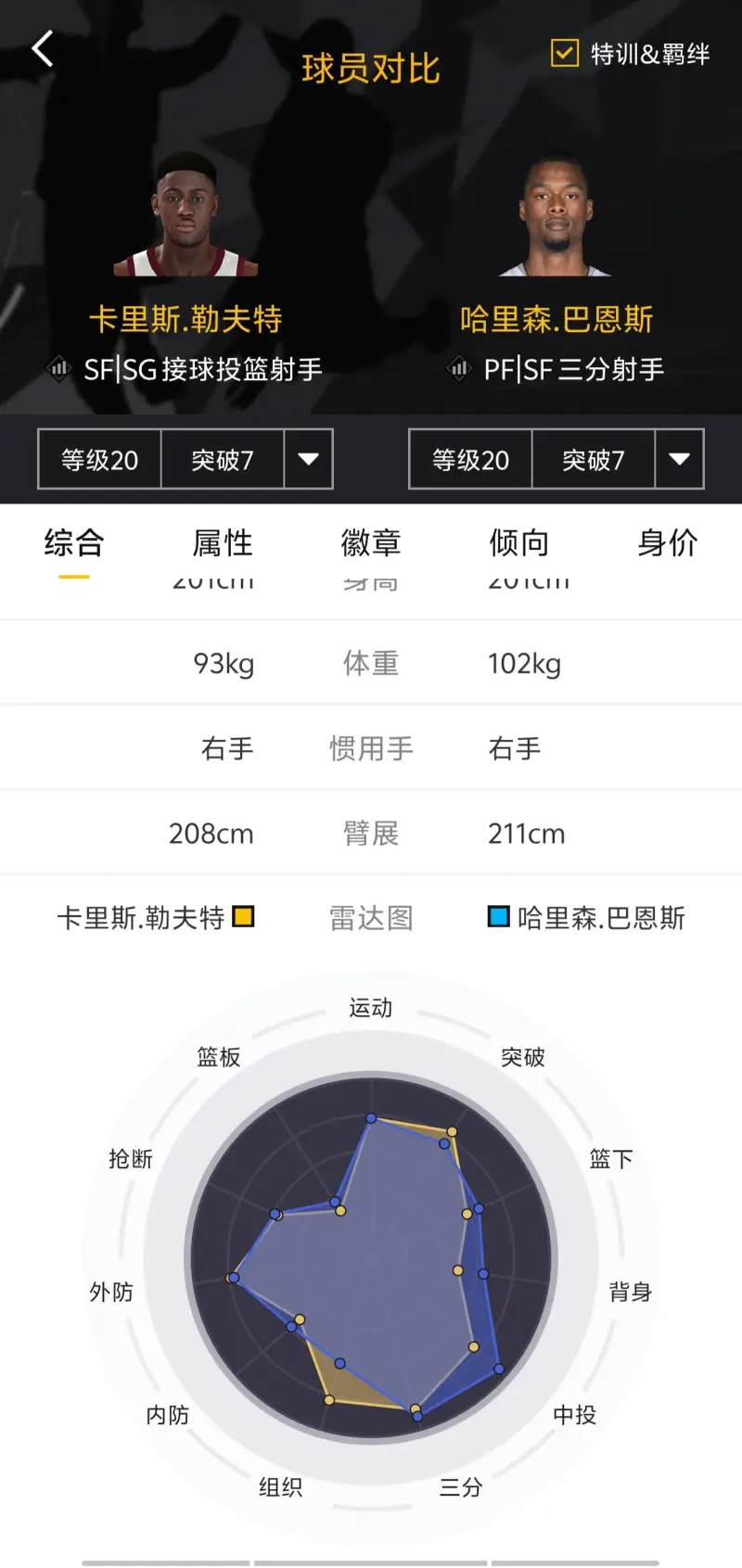The image size is (742, 1568).
Task: Expand level dropdown for 卡里斯.勒夫特
Action: pyautogui.click(x=308, y=459)
